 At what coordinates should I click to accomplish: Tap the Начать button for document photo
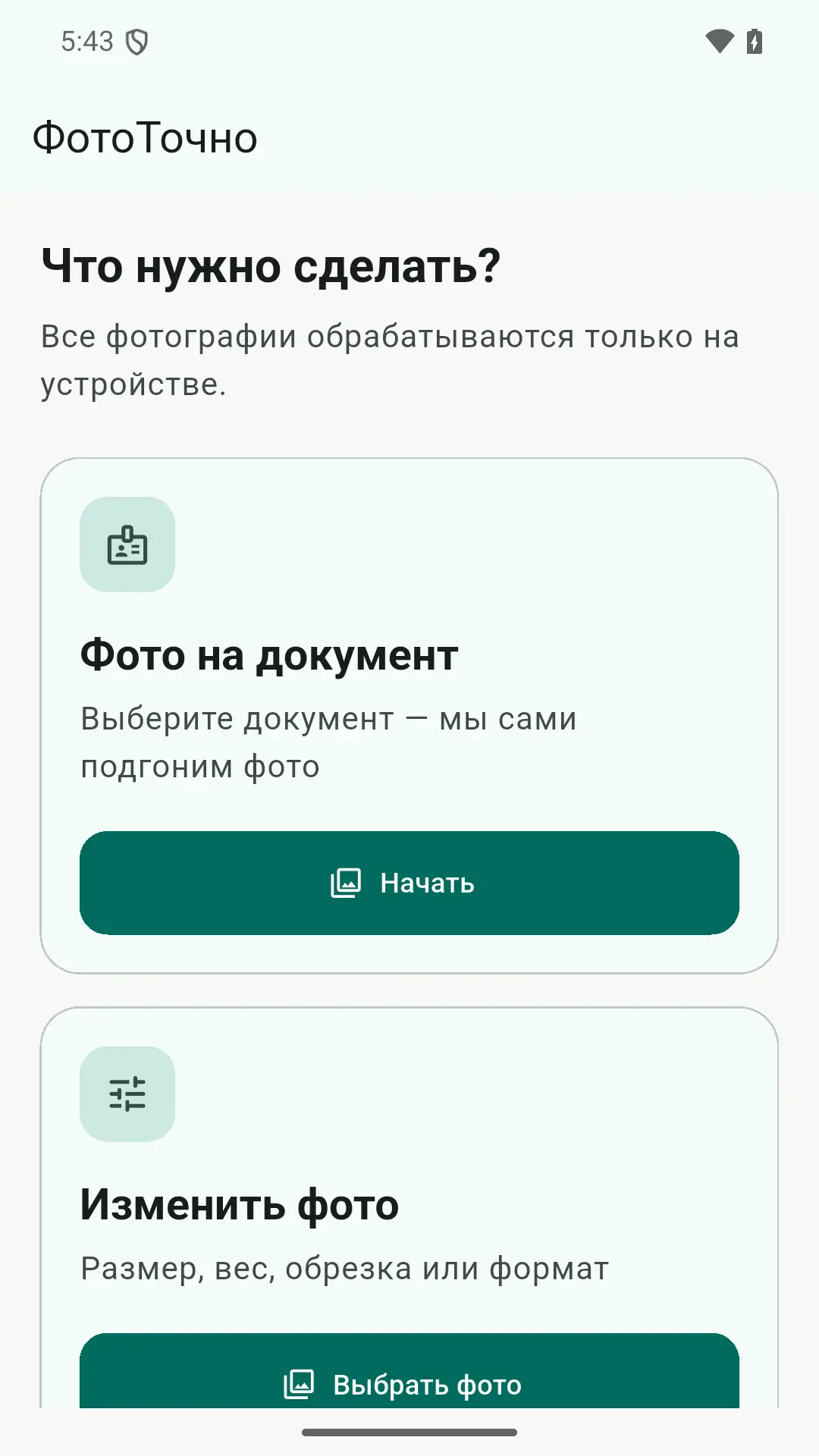point(409,883)
